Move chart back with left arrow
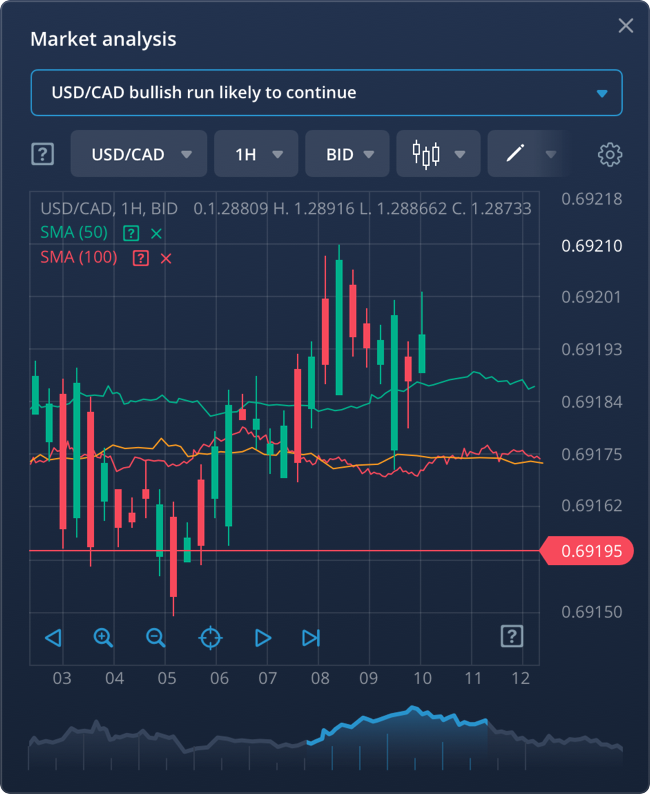The height and width of the screenshot is (796, 652). [53, 637]
